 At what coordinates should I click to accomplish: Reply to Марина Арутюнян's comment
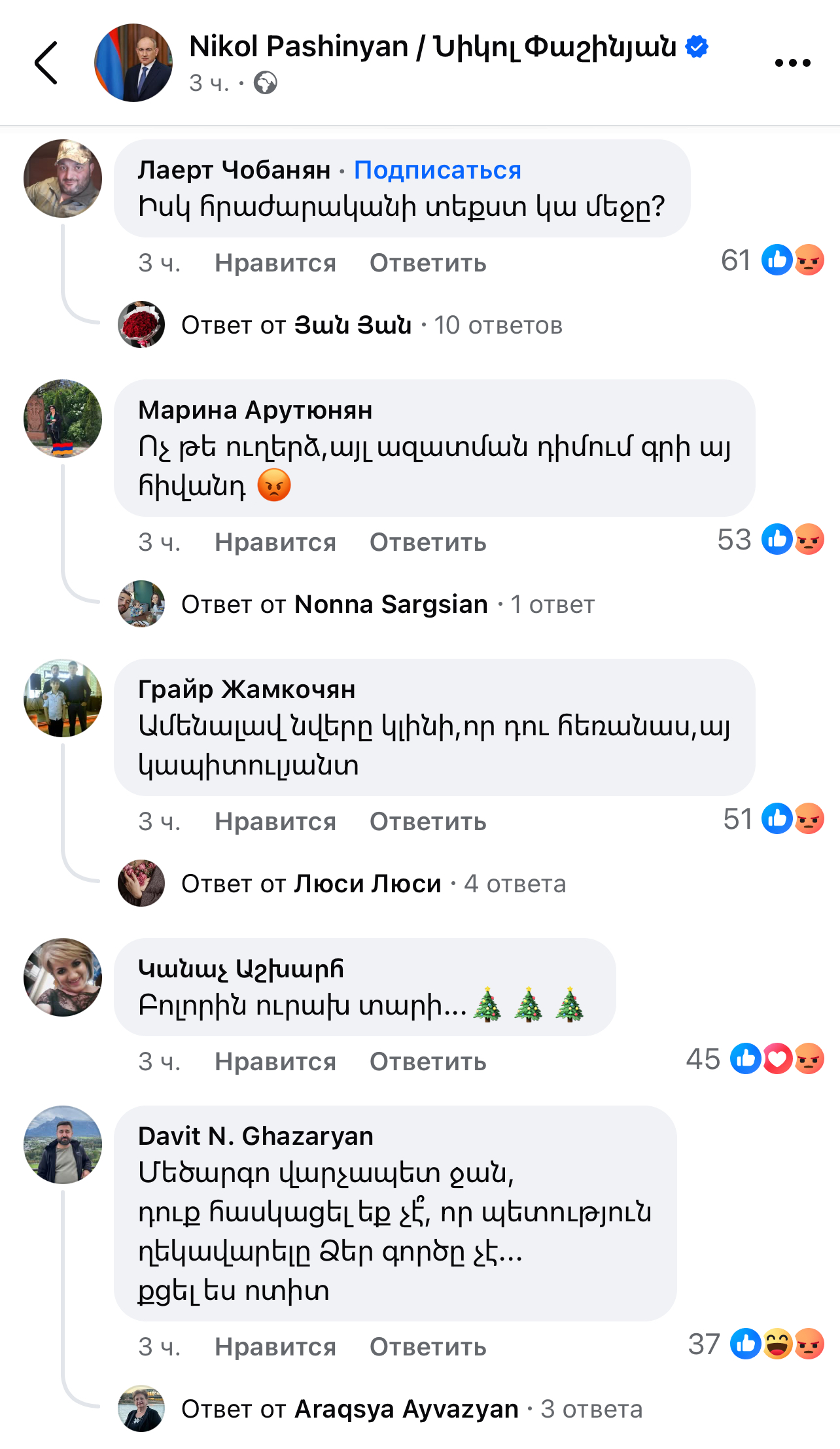[428, 542]
